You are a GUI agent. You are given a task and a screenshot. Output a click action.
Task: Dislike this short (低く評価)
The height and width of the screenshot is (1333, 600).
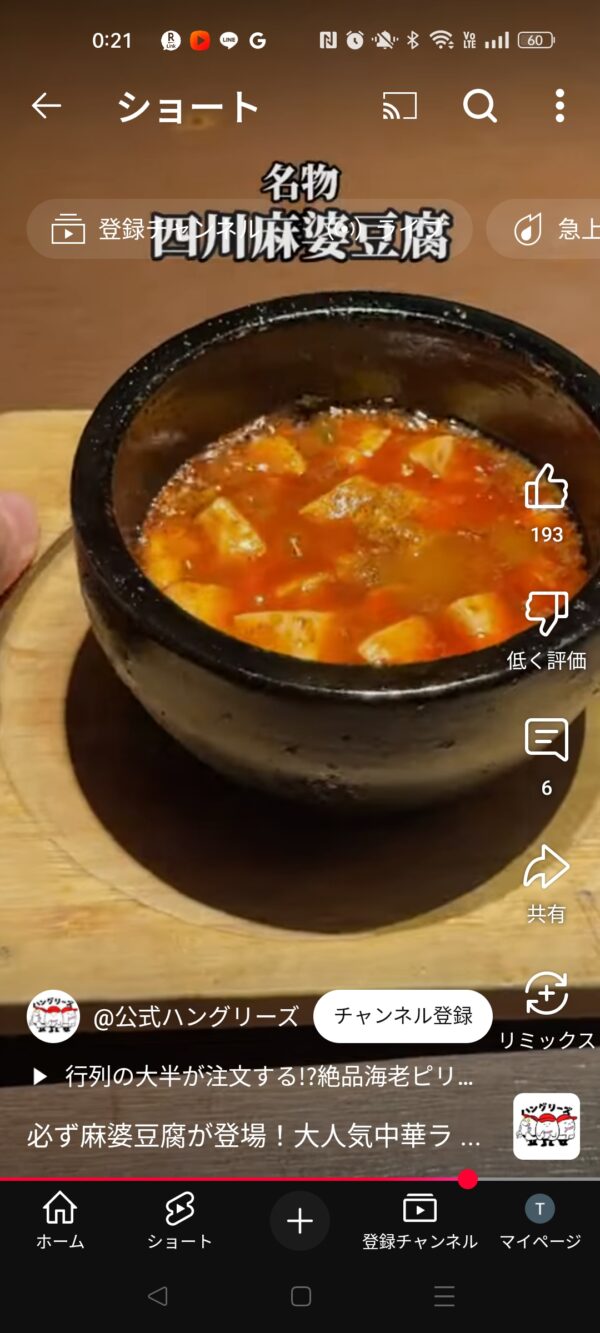coord(546,614)
